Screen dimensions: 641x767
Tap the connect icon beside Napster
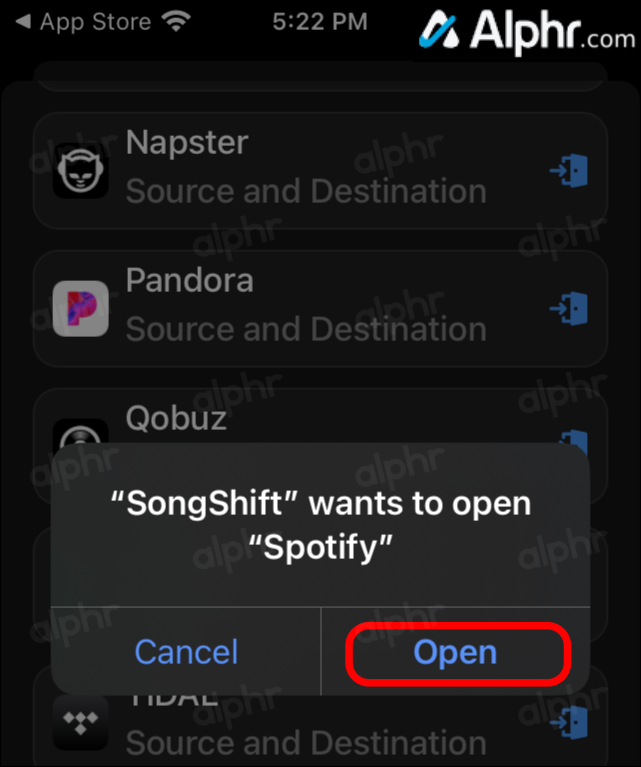(x=568, y=171)
